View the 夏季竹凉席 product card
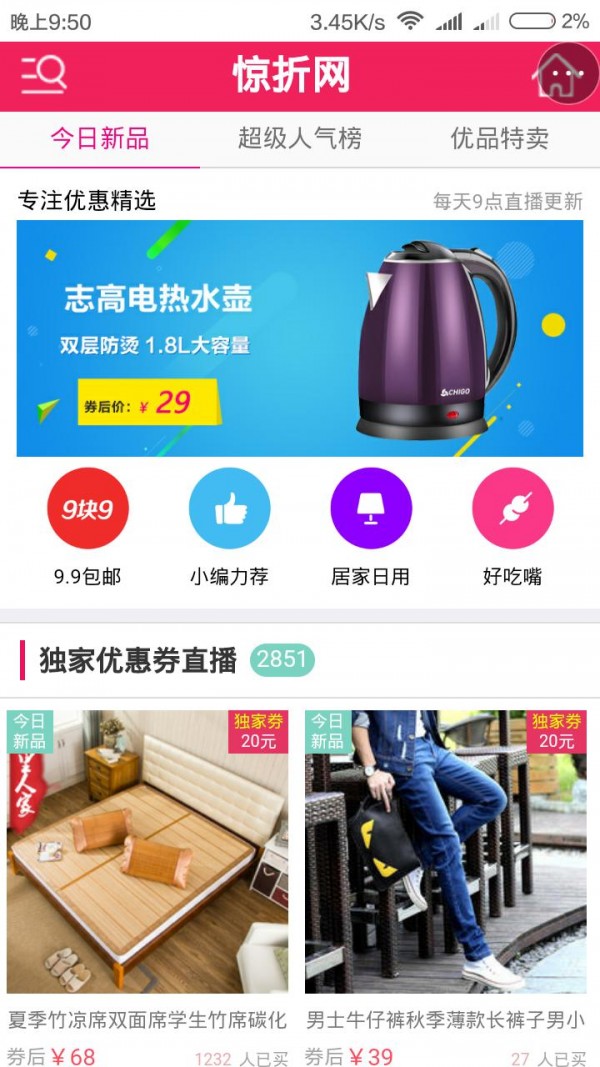Screen dimensions: 600x1067 (x=148, y=880)
